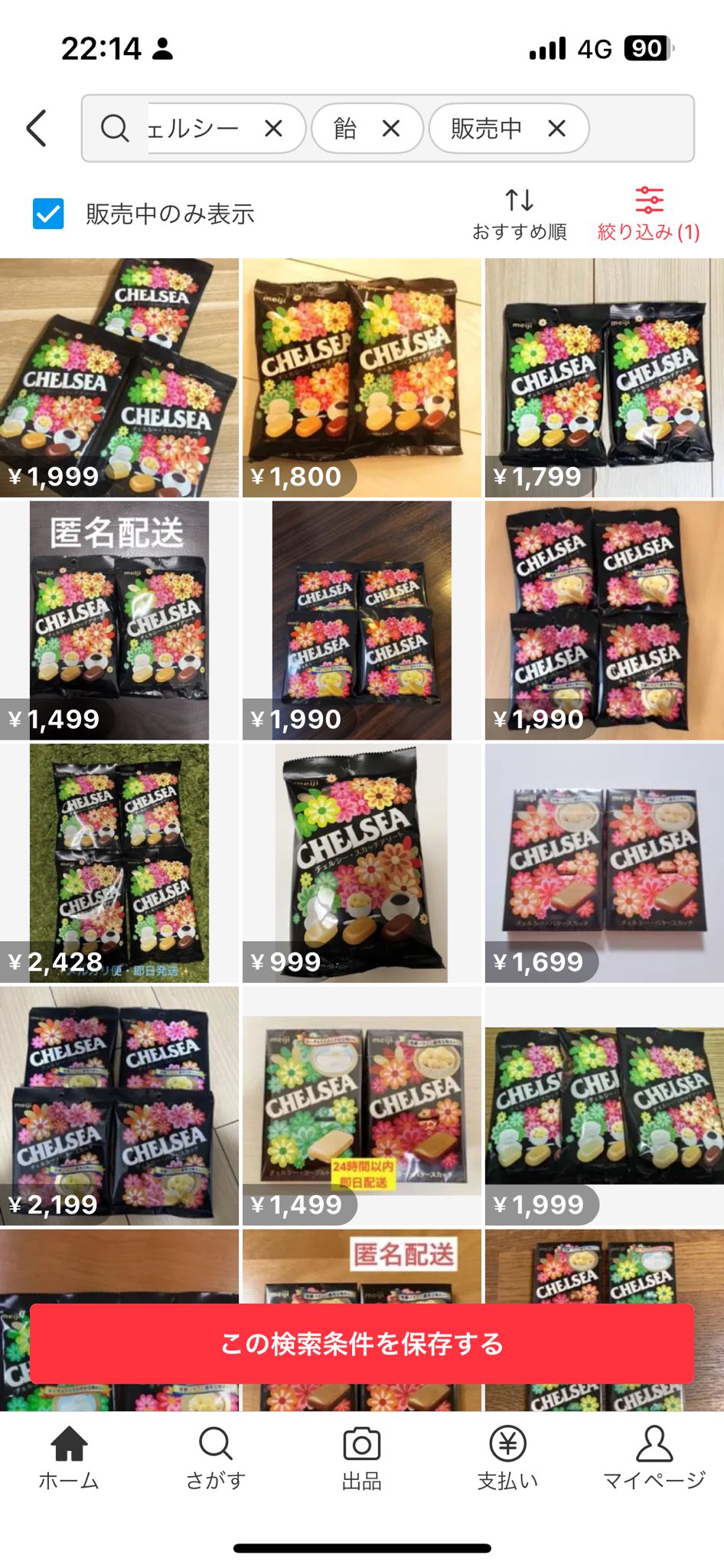Open the 絞り込み filter settings
The width and height of the screenshot is (724, 1568).
(x=648, y=214)
